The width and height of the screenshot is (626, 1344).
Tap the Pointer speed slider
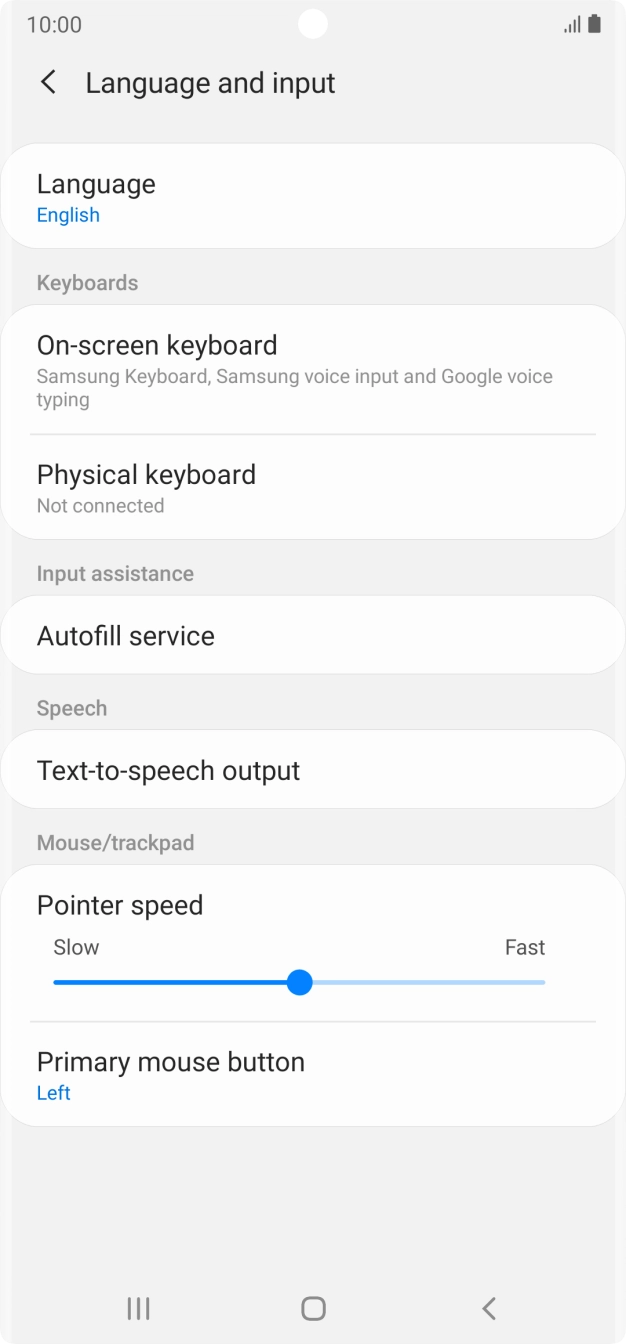coord(299,982)
